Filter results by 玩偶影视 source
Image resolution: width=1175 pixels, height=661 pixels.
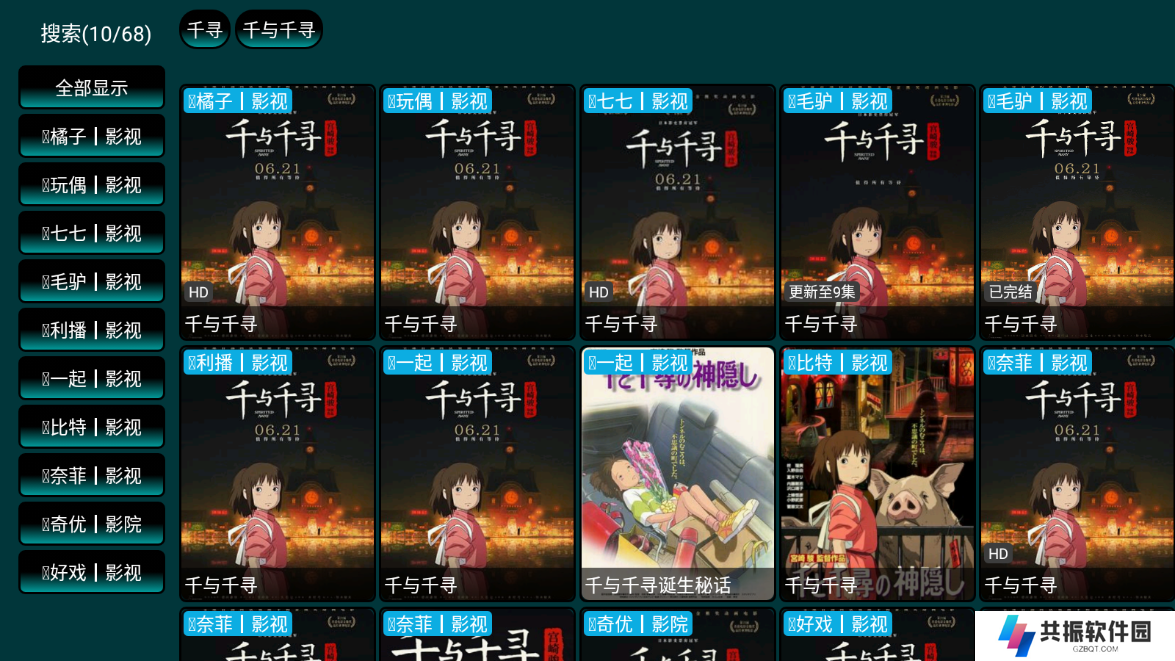(91, 185)
